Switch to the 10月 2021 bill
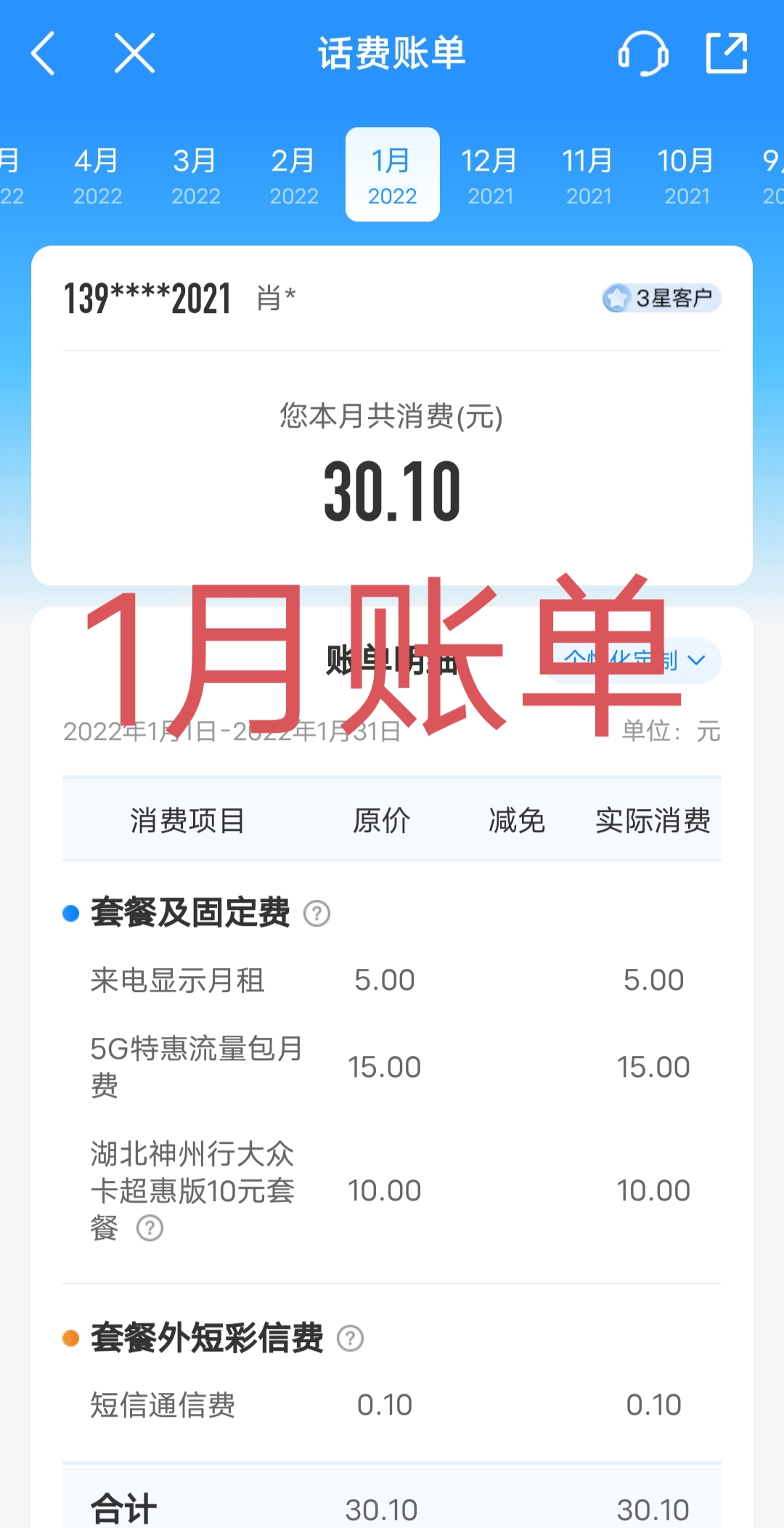 686,175
